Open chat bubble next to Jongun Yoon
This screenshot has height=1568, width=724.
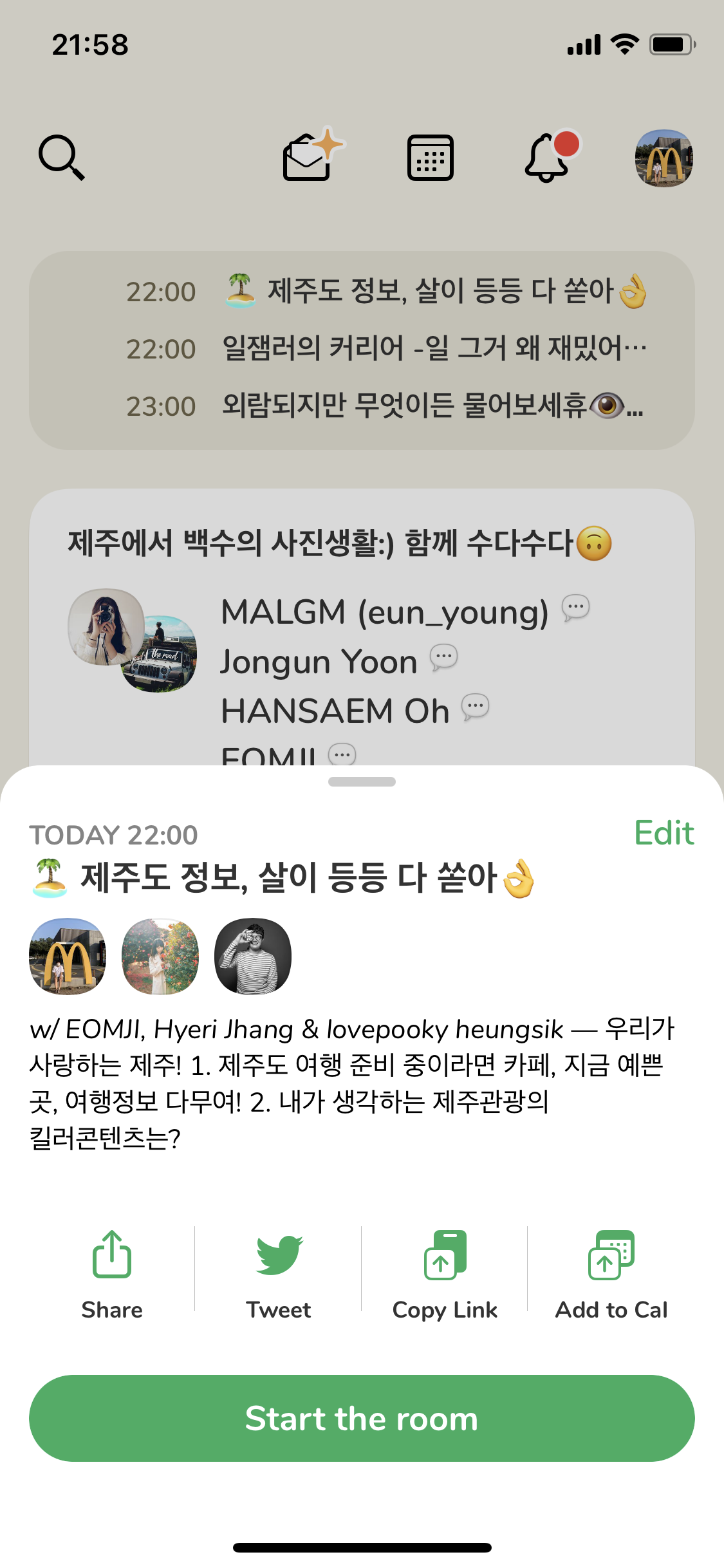pos(444,658)
